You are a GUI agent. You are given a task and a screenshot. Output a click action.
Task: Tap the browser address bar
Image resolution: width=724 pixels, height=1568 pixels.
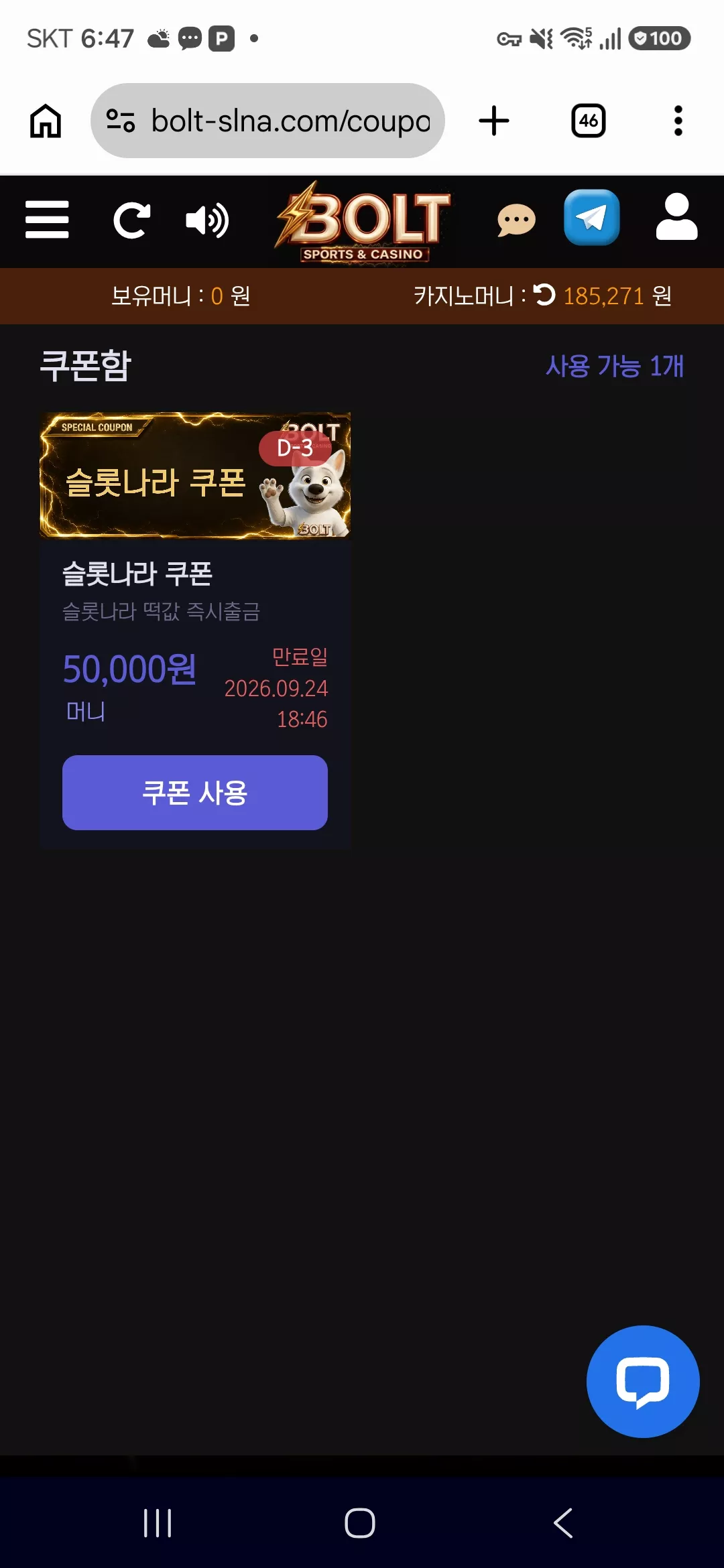pyautogui.click(x=267, y=121)
